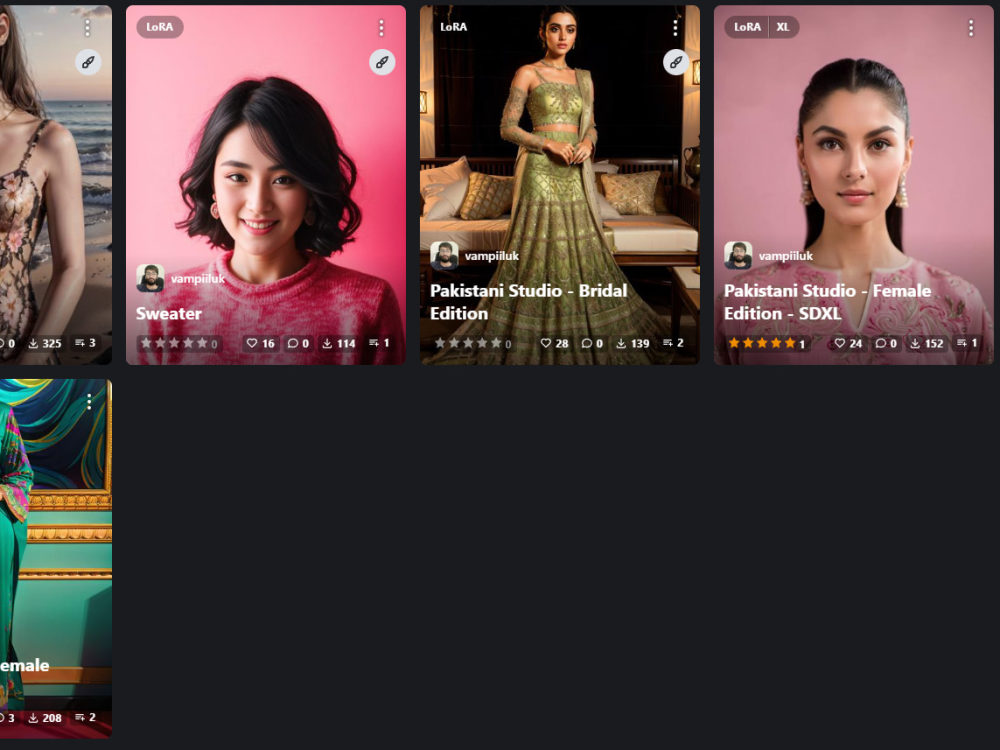The width and height of the screenshot is (1000, 750).
Task: View vampiiluk profile from SDXL card
Action: click(x=785, y=256)
